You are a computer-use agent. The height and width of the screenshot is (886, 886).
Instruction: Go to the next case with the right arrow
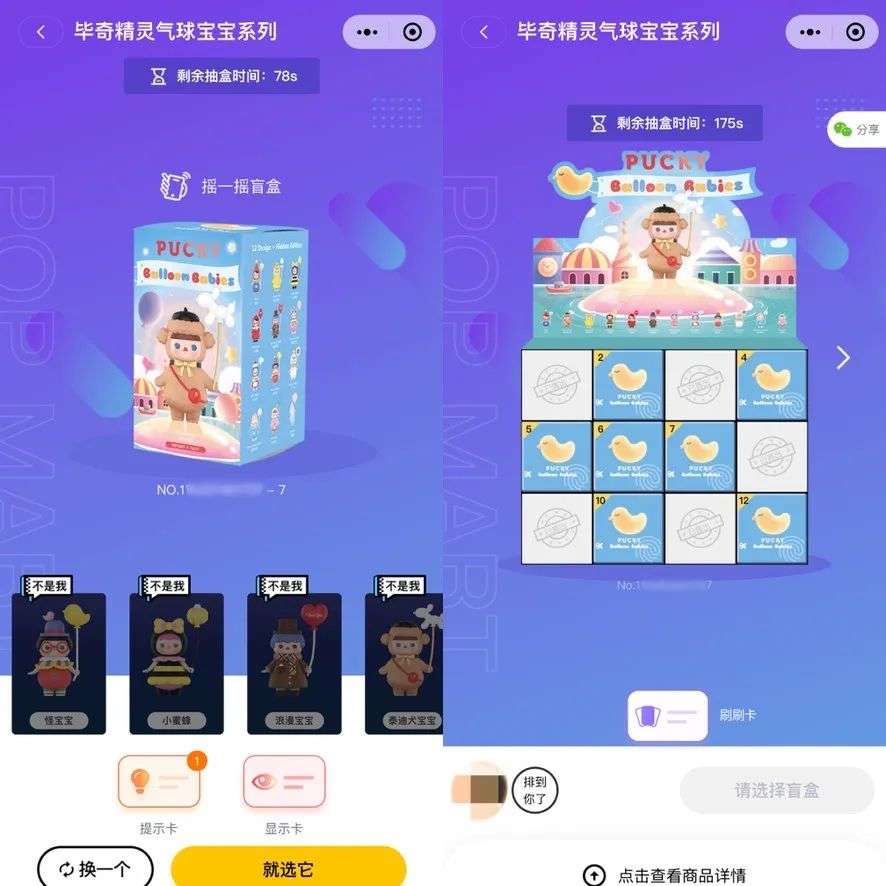[843, 358]
